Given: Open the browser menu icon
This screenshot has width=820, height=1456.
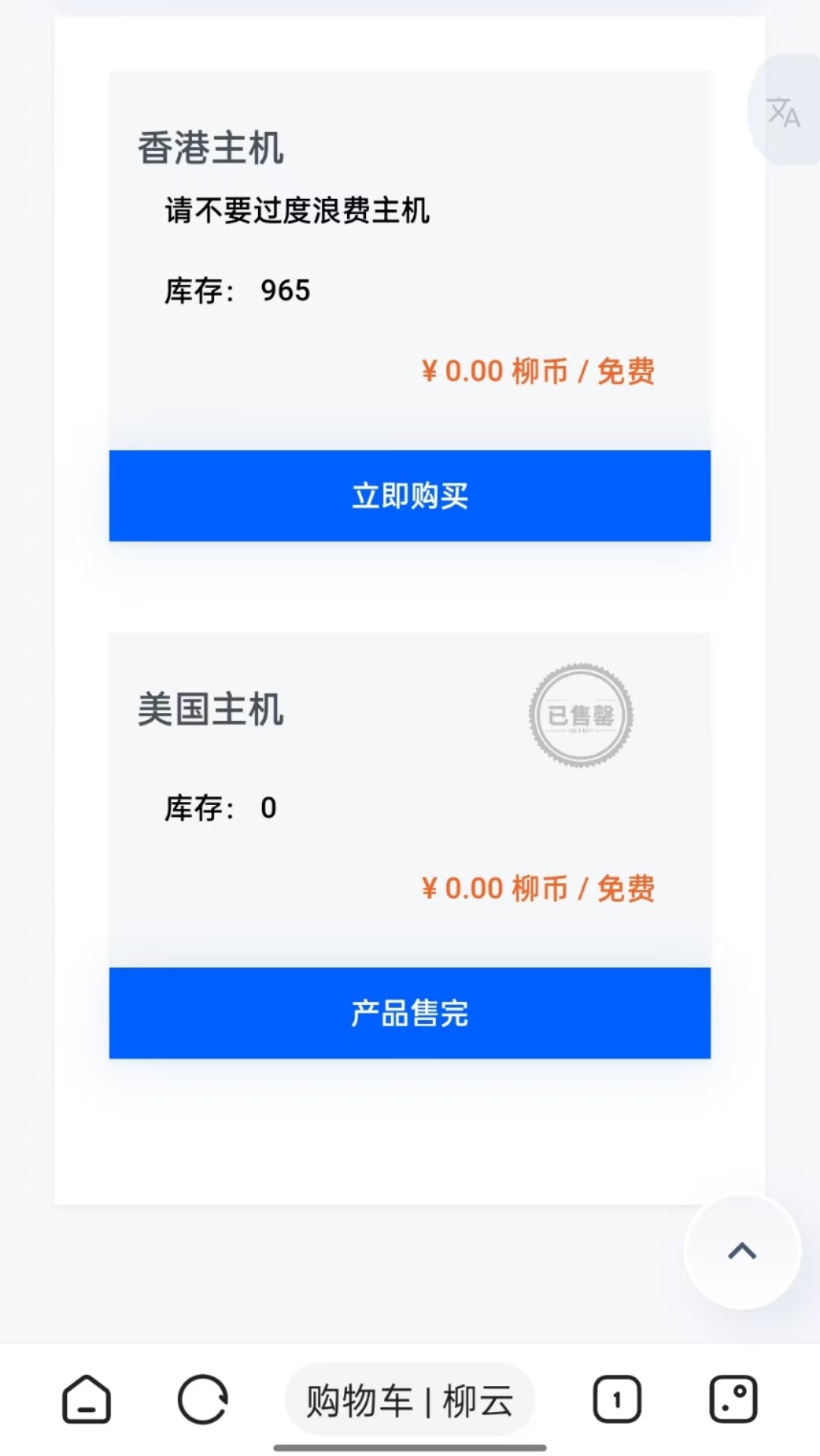Looking at the screenshot, I should coord(733,1399).
